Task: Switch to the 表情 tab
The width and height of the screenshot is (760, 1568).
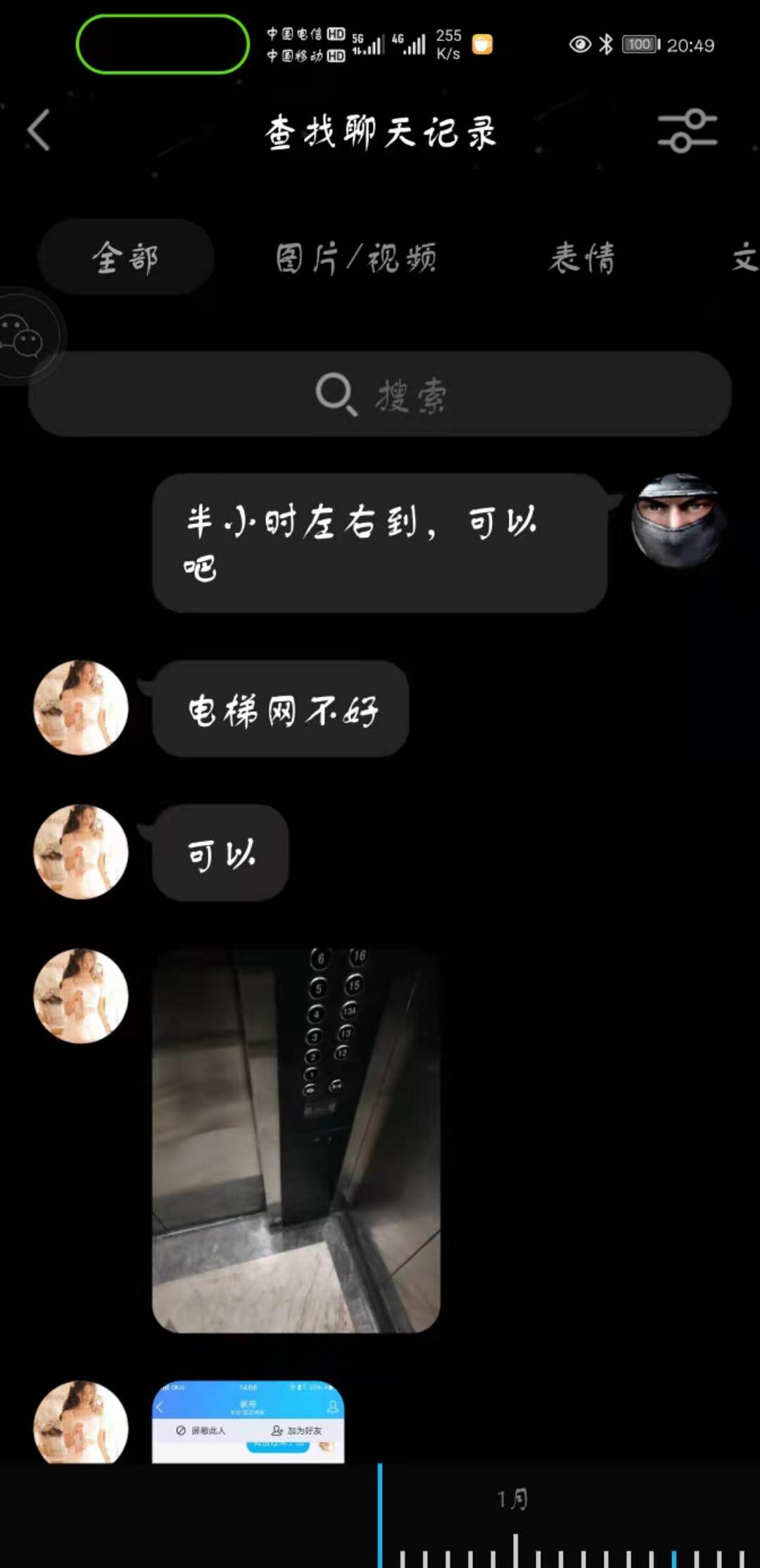Action: point(581,258)
